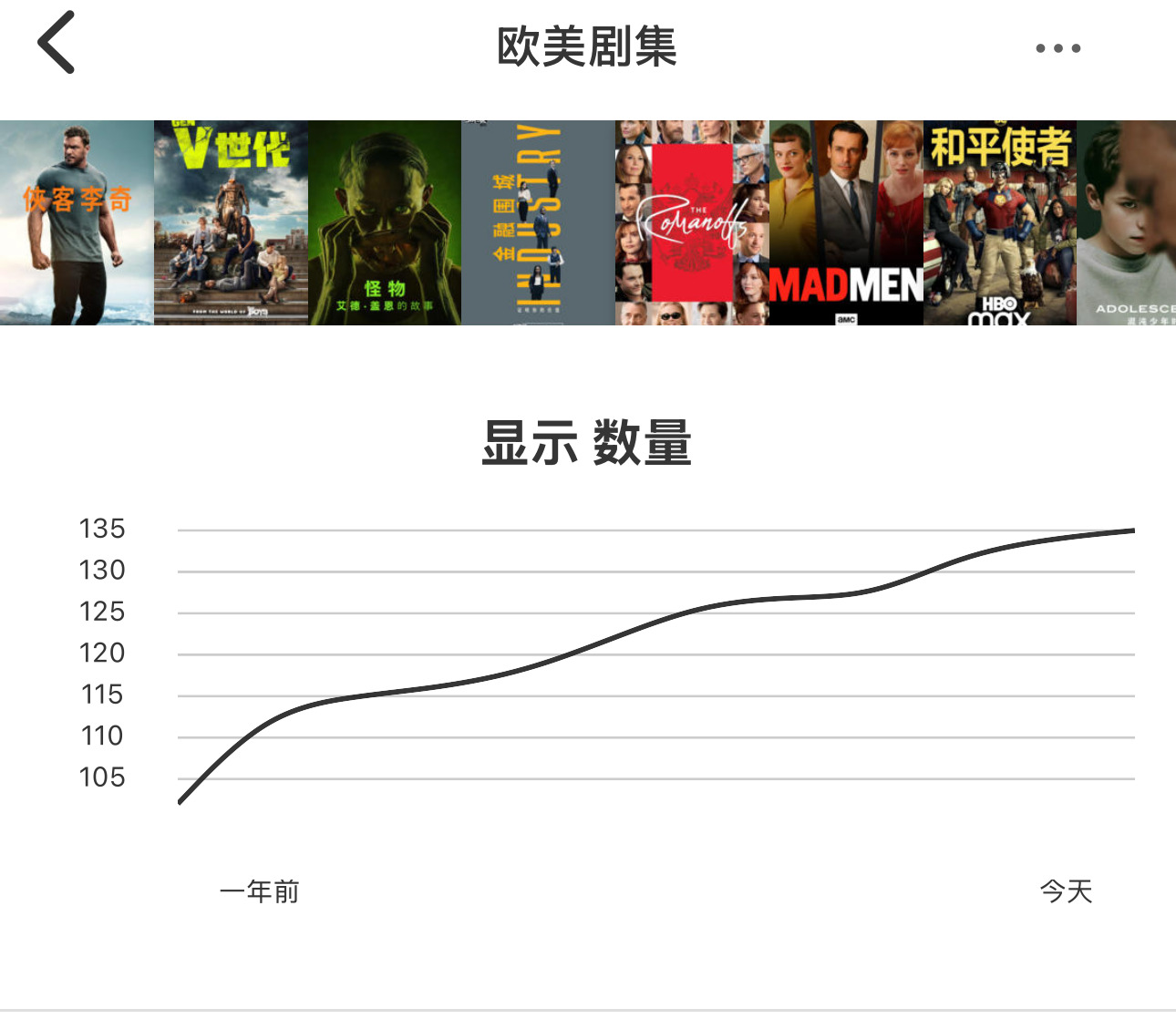
Task: Open the 侠客李奇 poster
Action: 77,222
